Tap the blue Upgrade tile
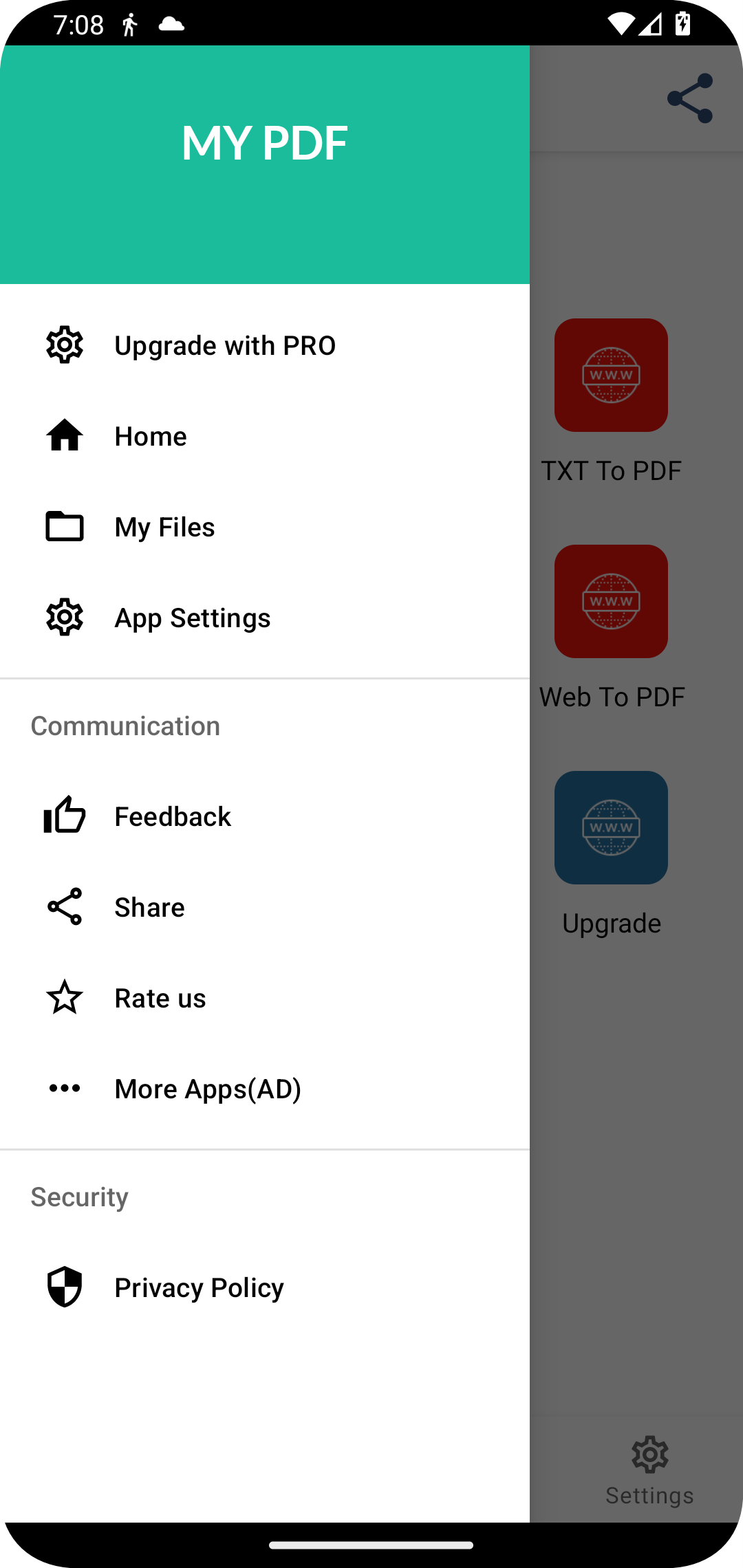The height and width of the screenshot is (1568, 743). pyautogui.click(x=611, y=828)
